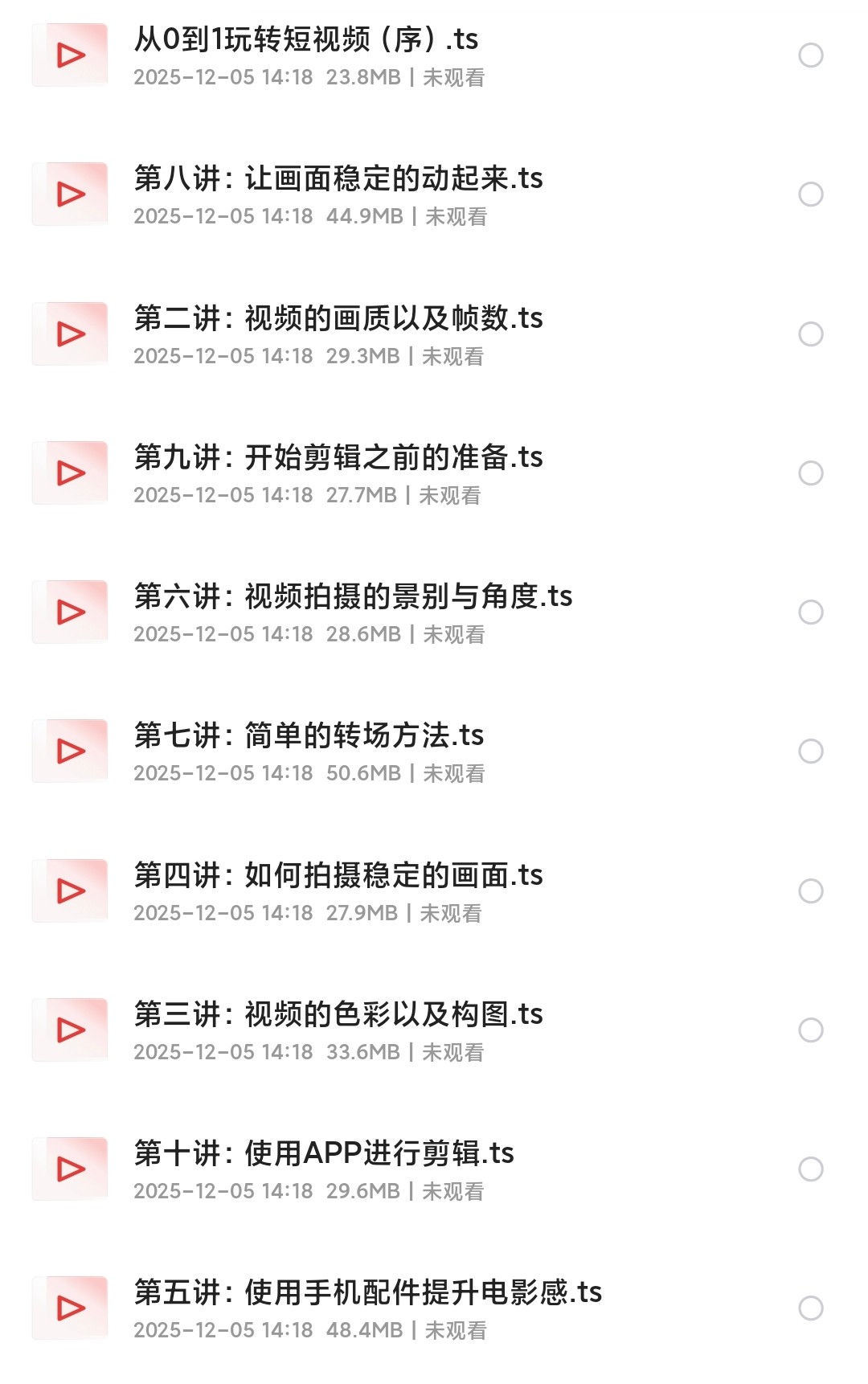The height and width of the screenshot is (1384, 868).
Task: Select the circle for 第十讲：使用APP进行剪辑.ts
Action: tap(810, 1169)
